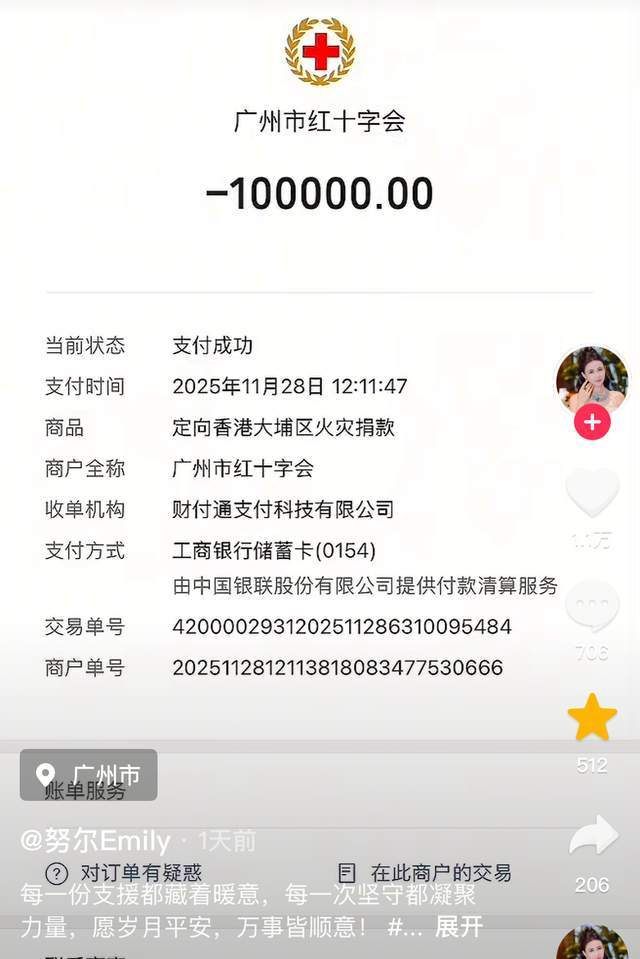Follow the author with the red plus button
This screenshot has width=640, height=959.
coord(592,423)
